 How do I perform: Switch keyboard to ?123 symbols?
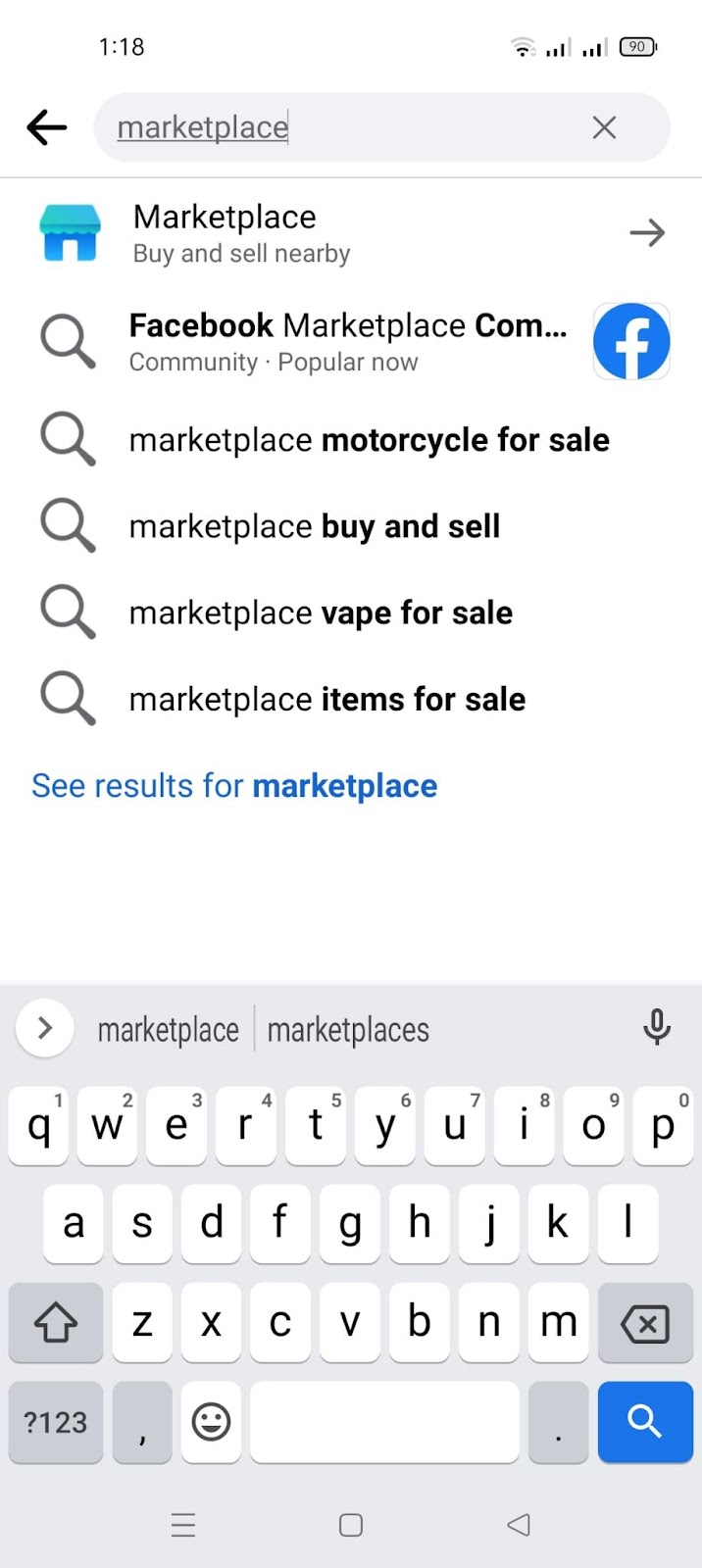[56, 1421]
